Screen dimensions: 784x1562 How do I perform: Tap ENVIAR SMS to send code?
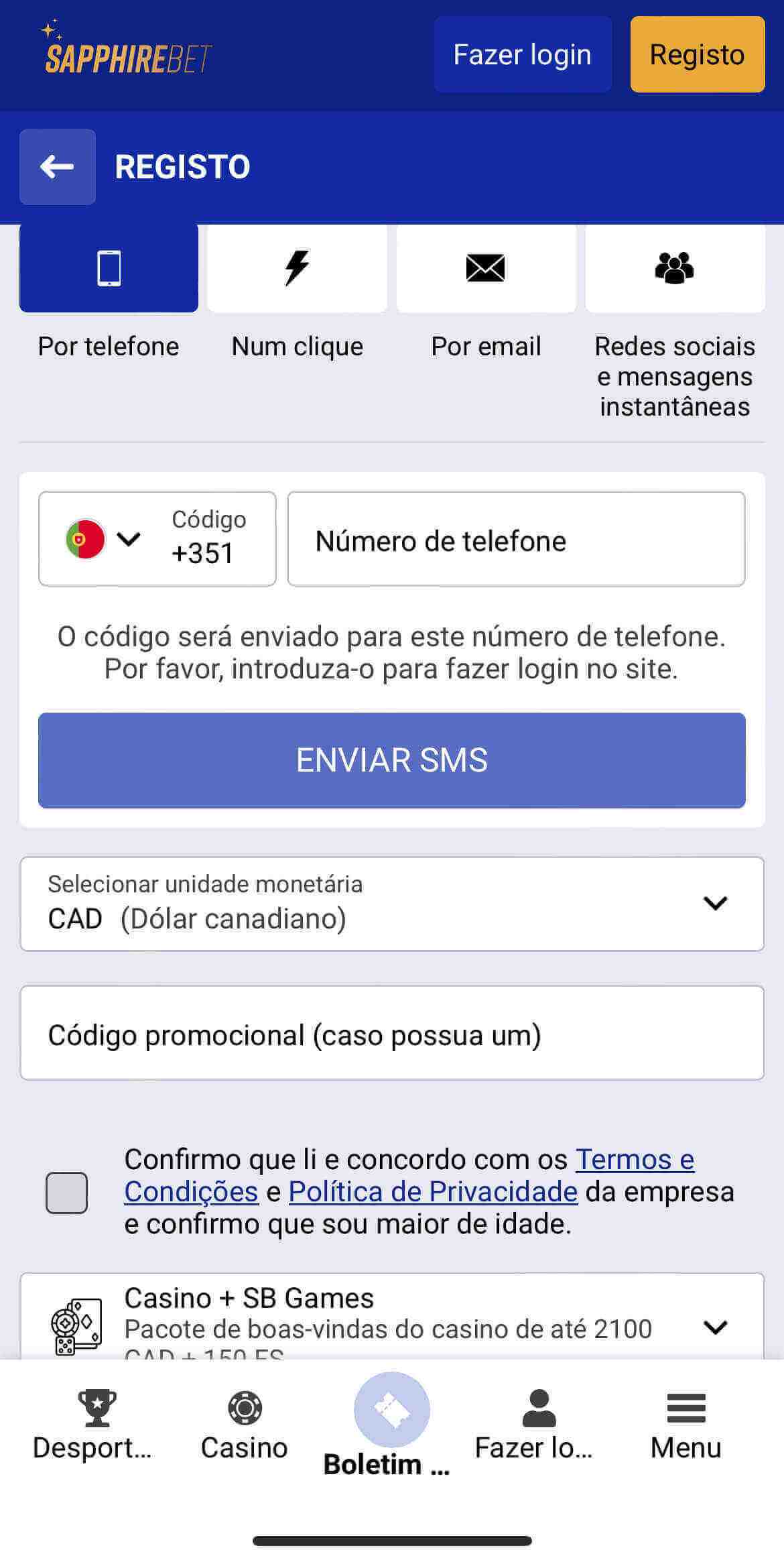[x=391, y=760]
